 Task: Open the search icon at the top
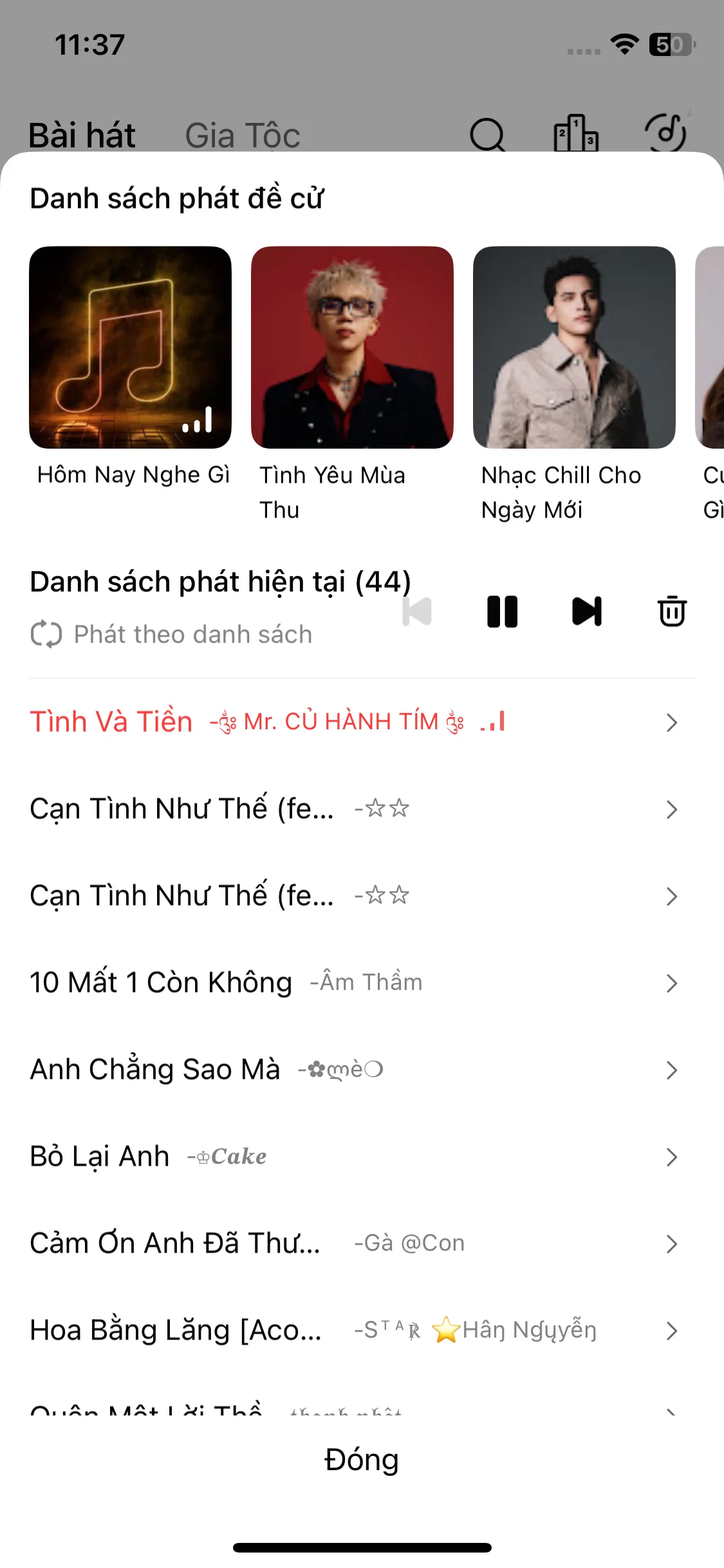tap(488, 135)
